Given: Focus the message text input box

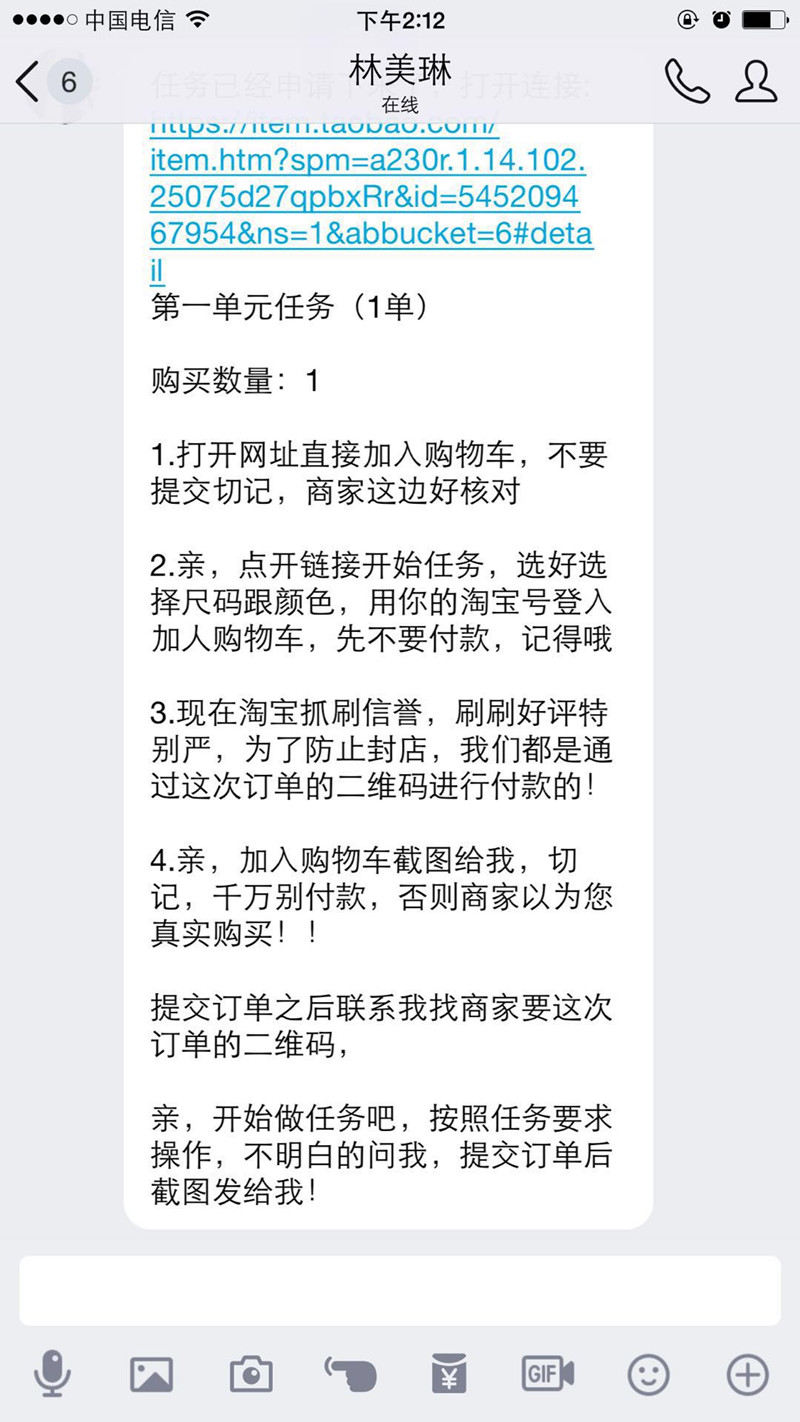Looking at the screenshot, I should click(x=400, y=1290).
